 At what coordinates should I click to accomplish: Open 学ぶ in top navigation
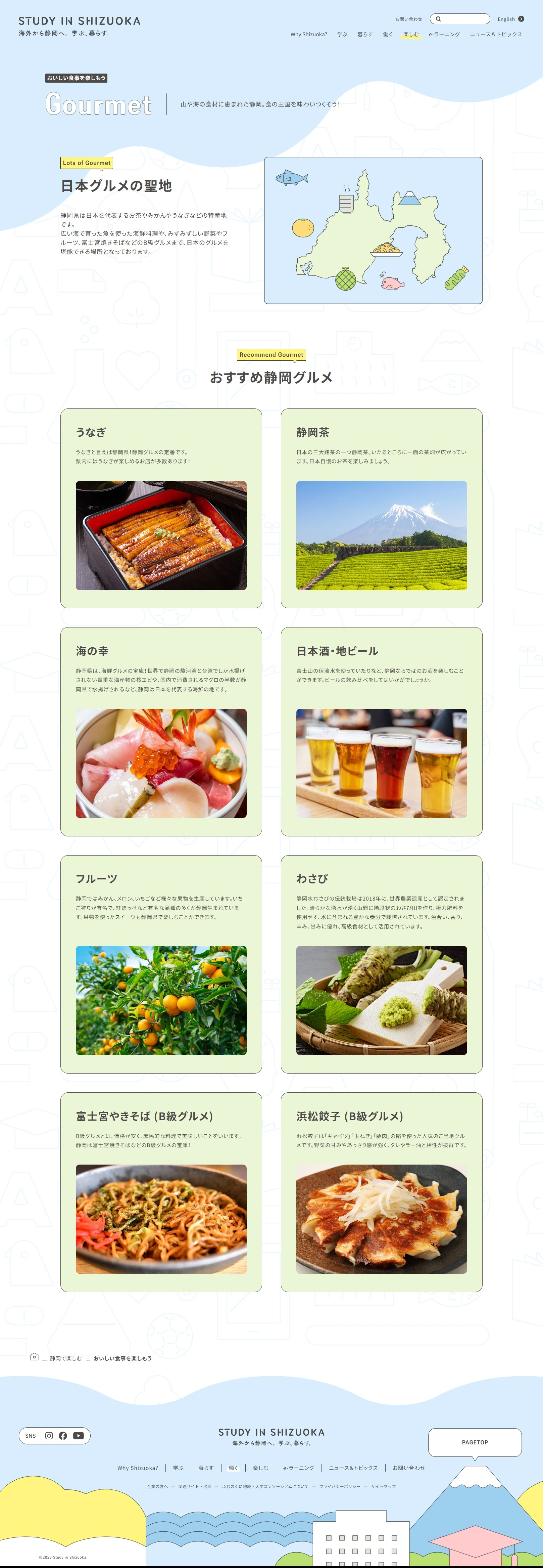[x=342, y=35]
